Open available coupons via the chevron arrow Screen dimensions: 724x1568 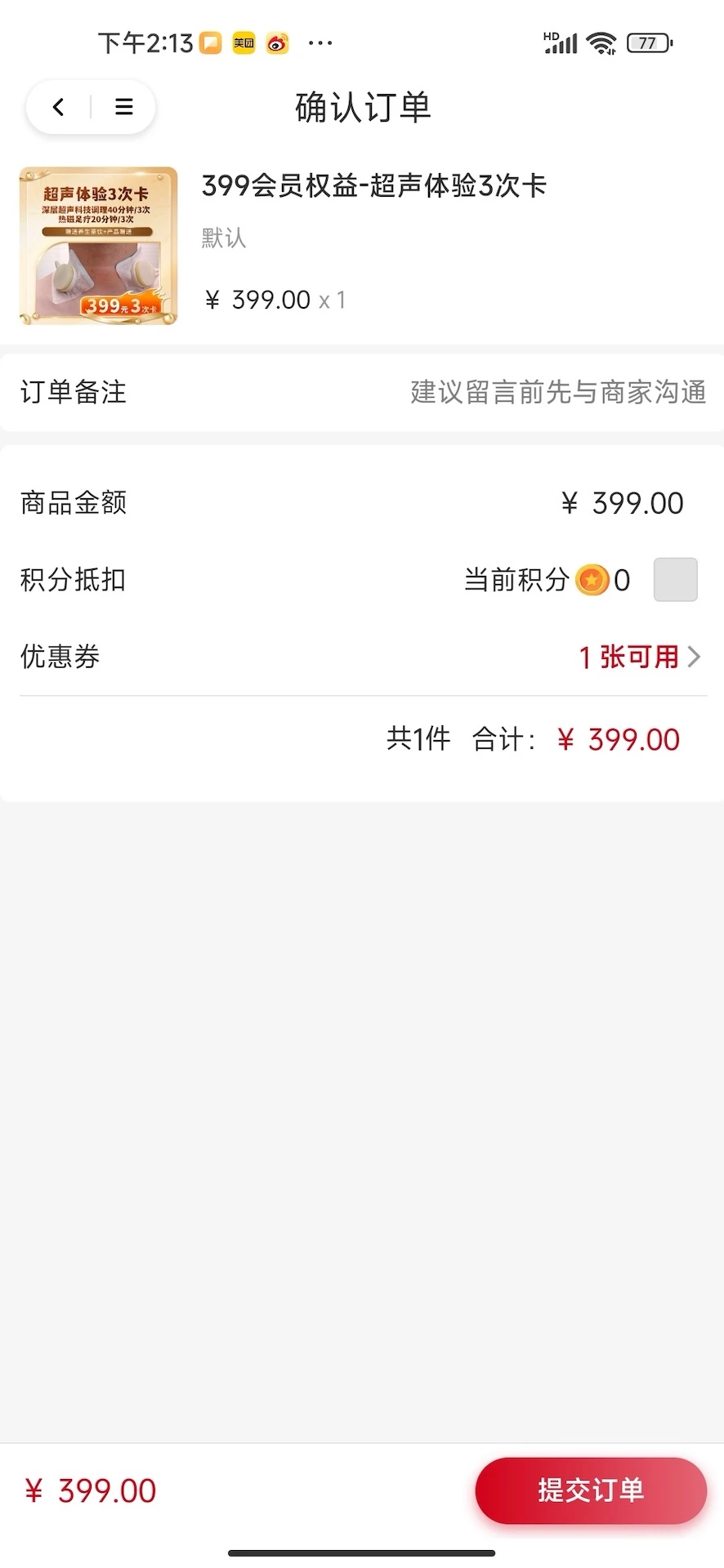[x=695, y=657]
